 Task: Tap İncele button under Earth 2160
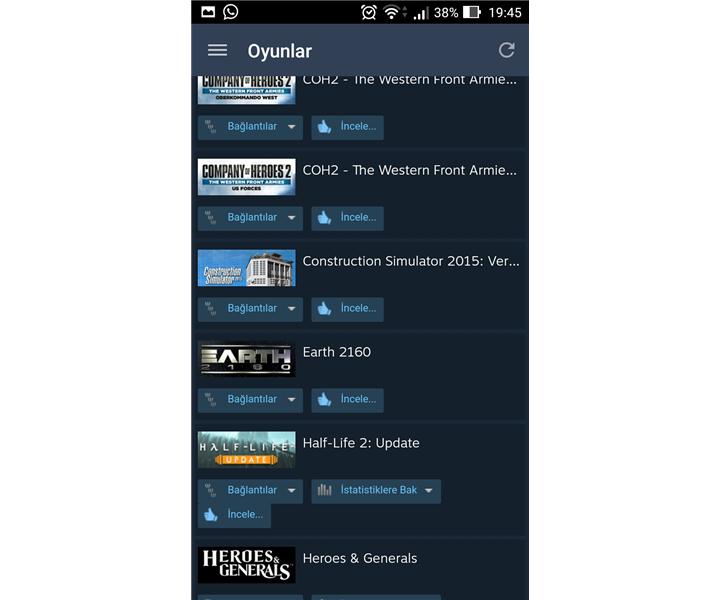[347, 400]
